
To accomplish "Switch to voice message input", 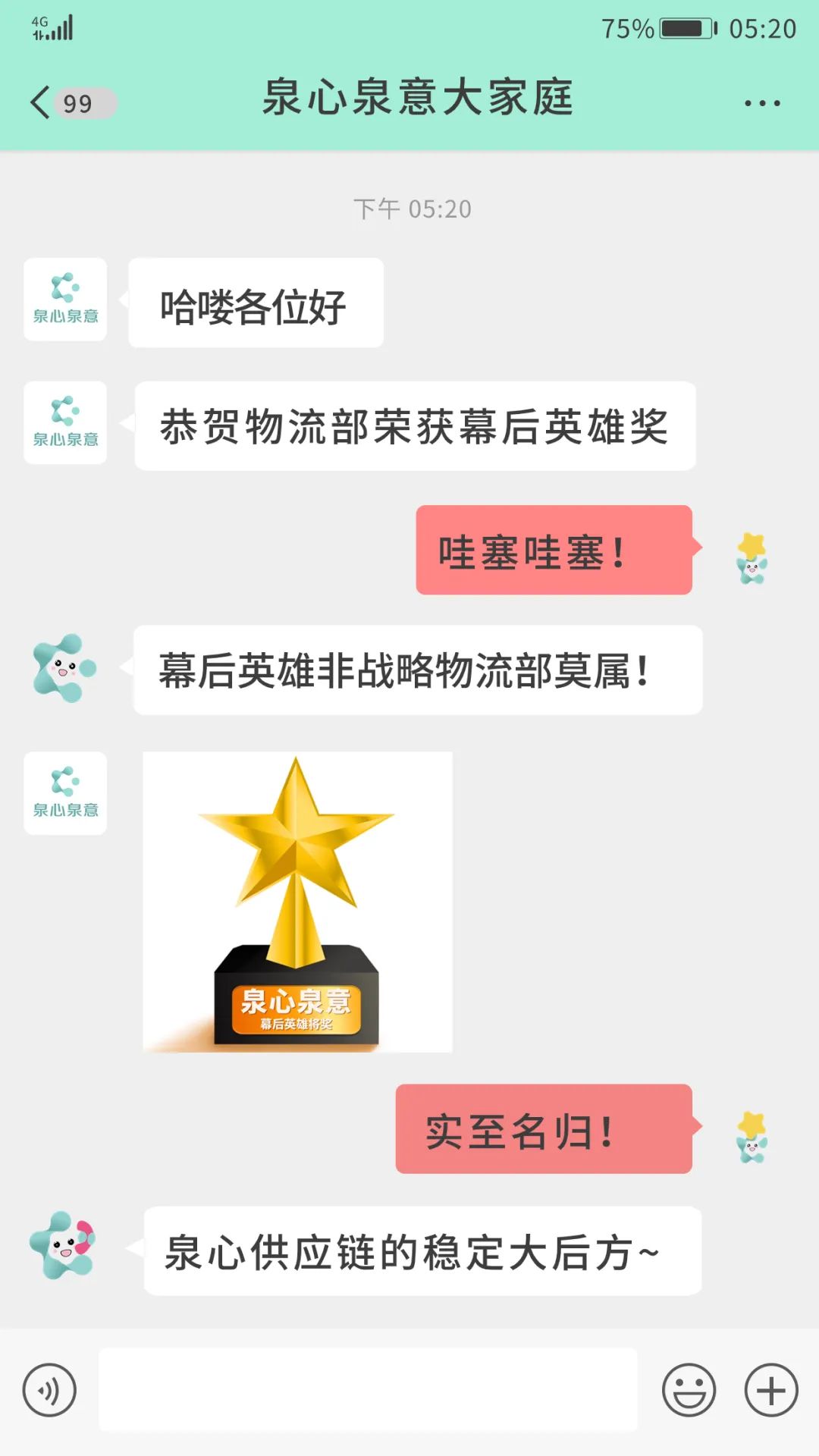I will coord(49,1390).
